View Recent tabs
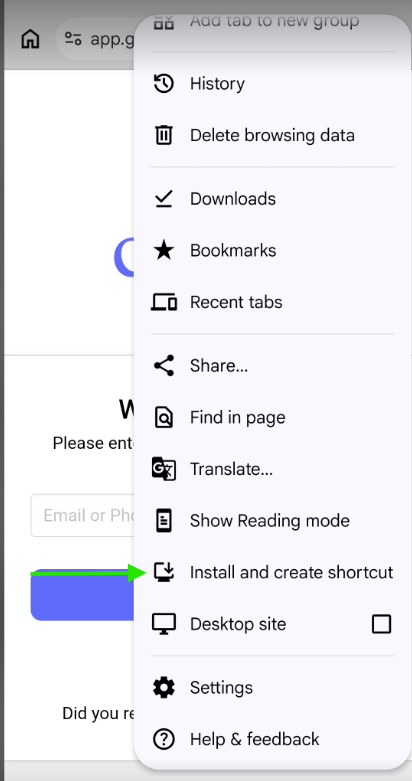412x781 pixels. click(x=273, y=302)
